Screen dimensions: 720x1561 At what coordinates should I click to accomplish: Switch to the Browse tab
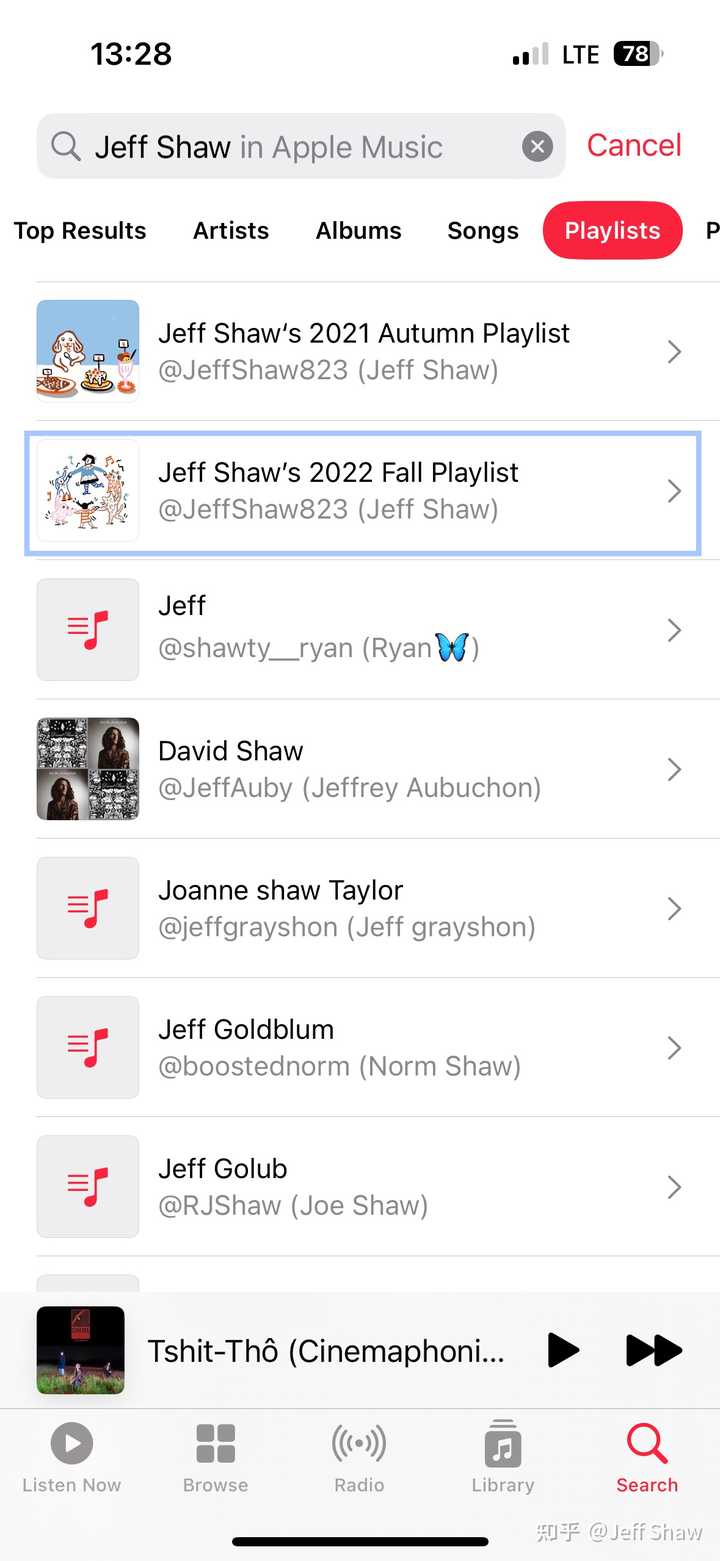[x=215, y=1458]
